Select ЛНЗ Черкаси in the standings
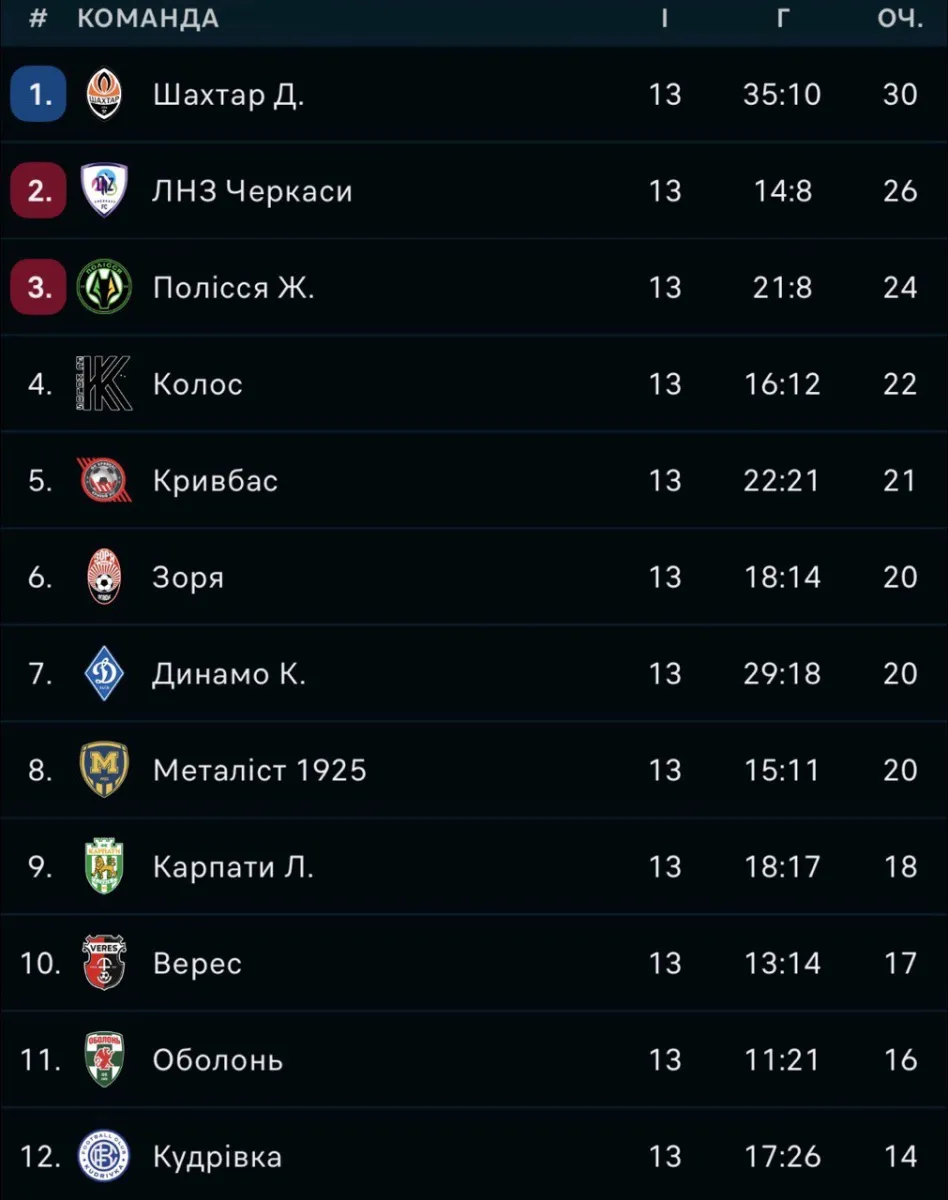Viewport: 948px width, 1200px height. [252, 191]
